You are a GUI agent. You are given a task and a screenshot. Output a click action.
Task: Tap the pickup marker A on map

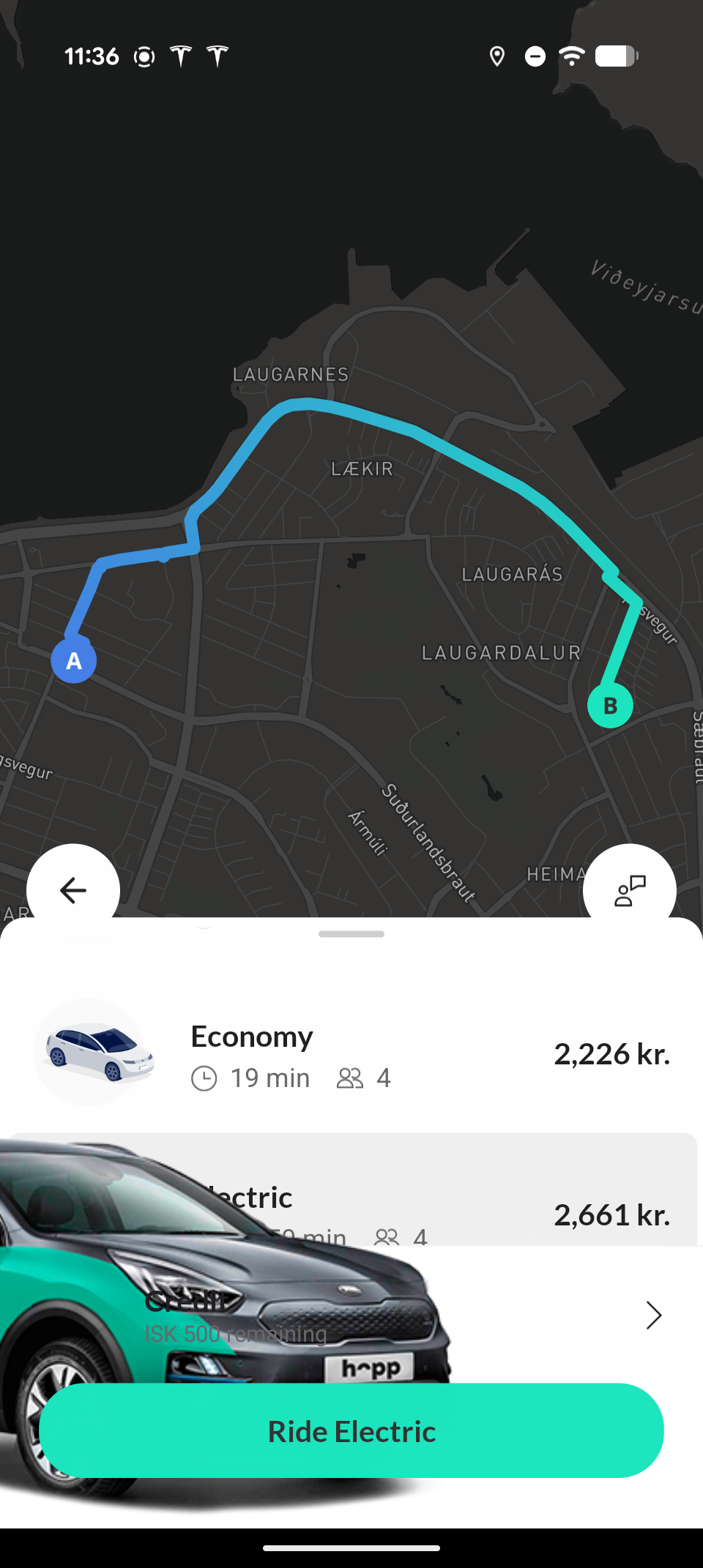click(74, 660)
